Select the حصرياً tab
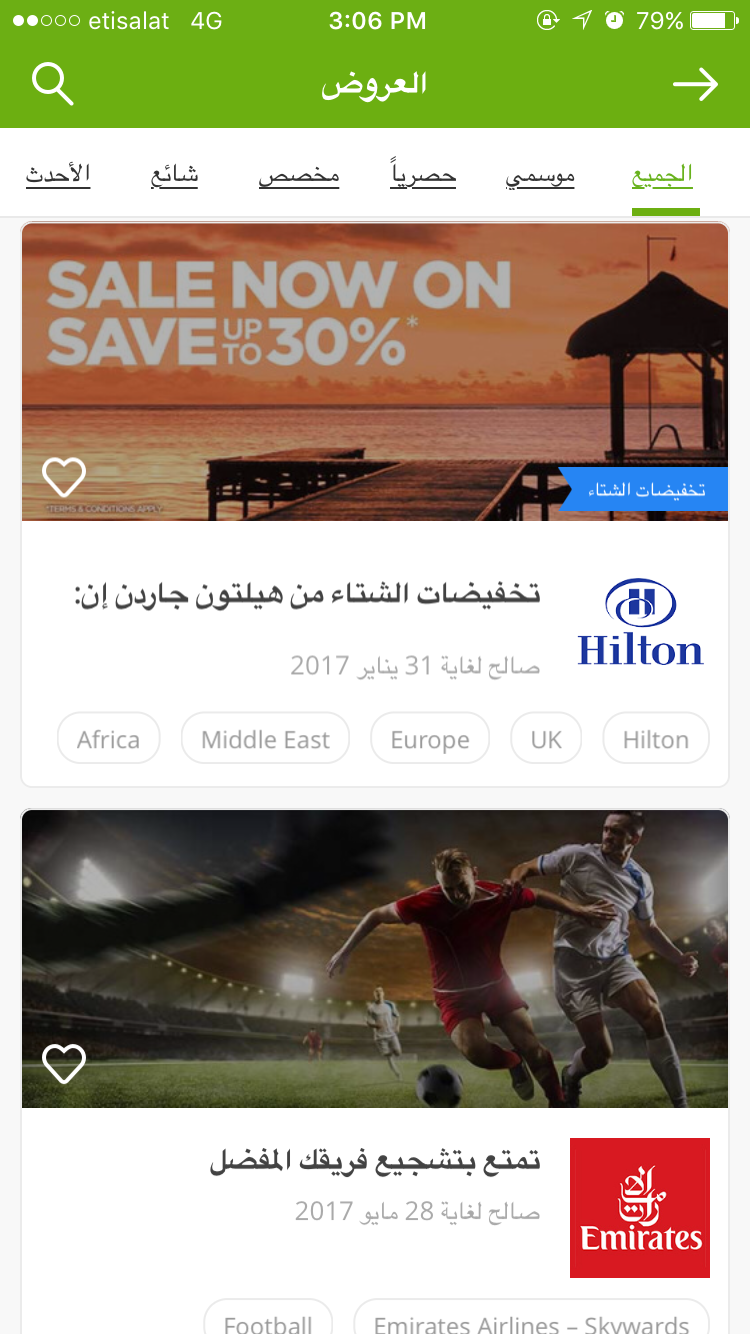 click(423, 176)
